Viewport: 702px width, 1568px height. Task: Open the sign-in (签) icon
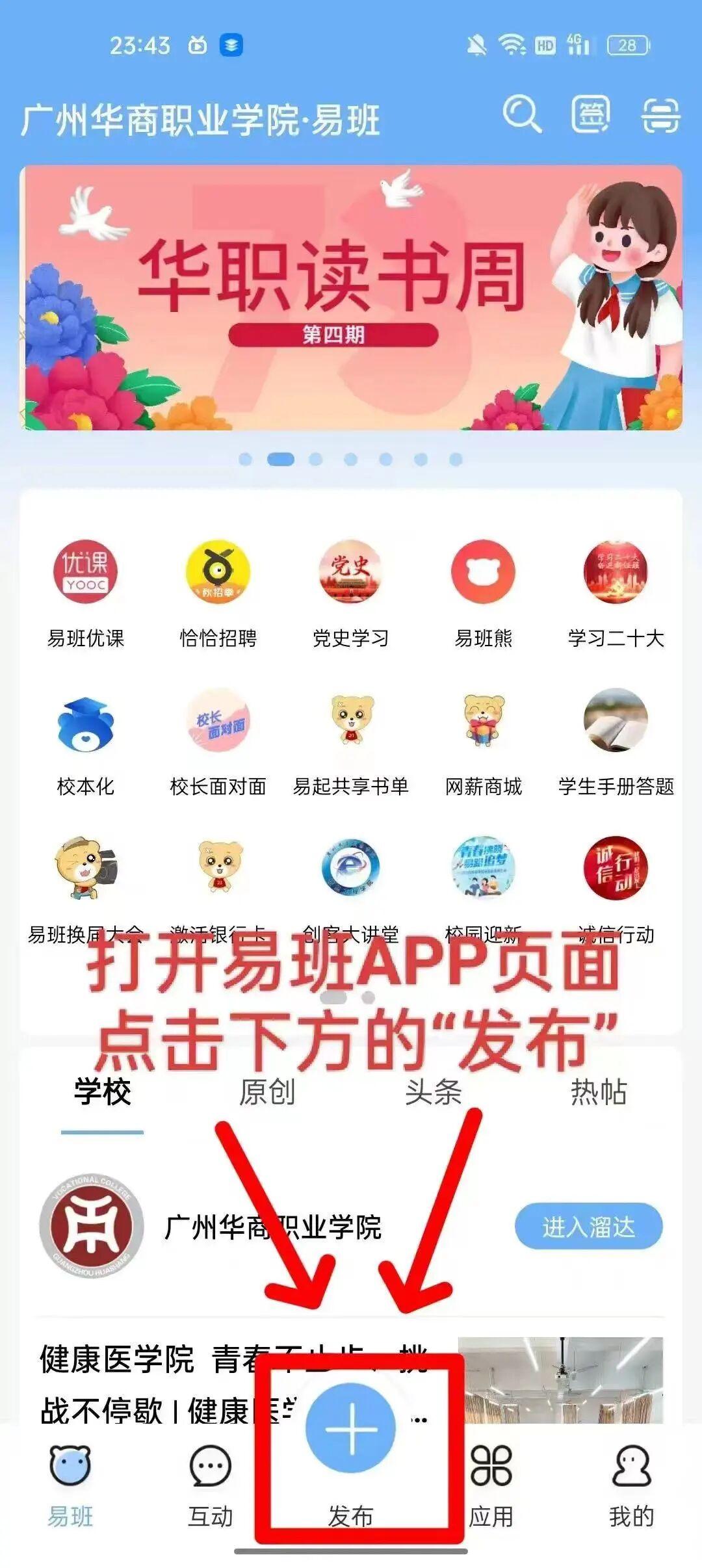[x=590, y=115]
